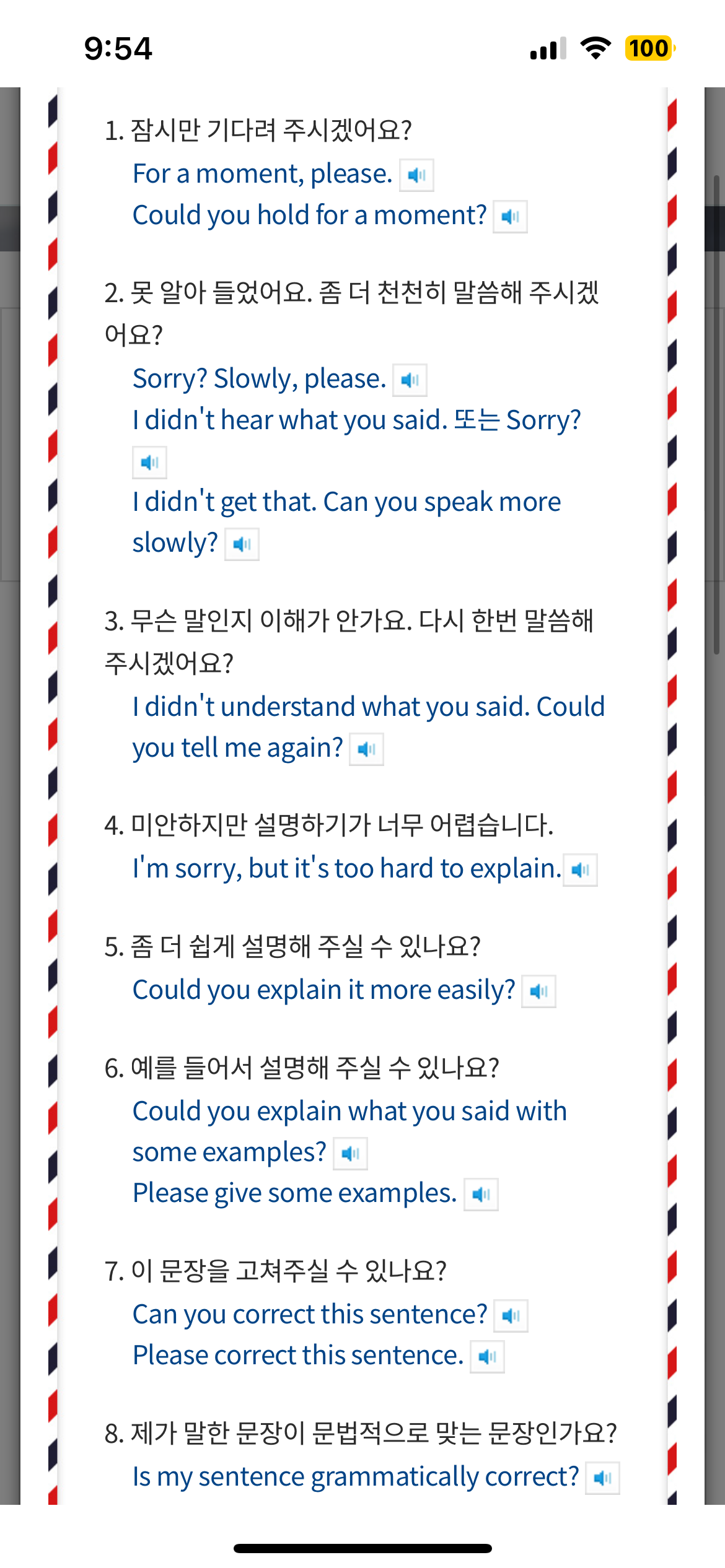Play audio for "I didn't hear what you said"

[x=149, y=463]
